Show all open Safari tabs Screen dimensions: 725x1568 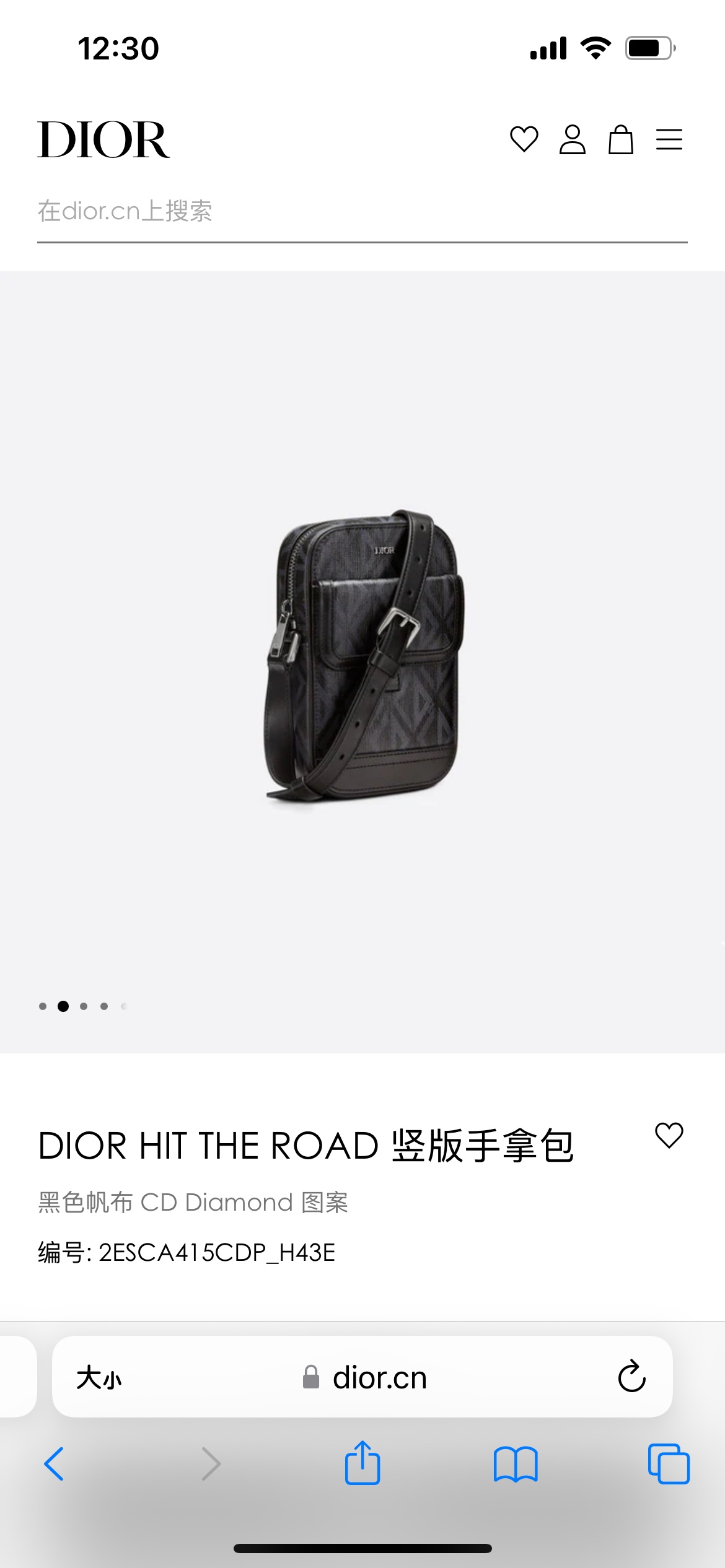coord(669,1464)
